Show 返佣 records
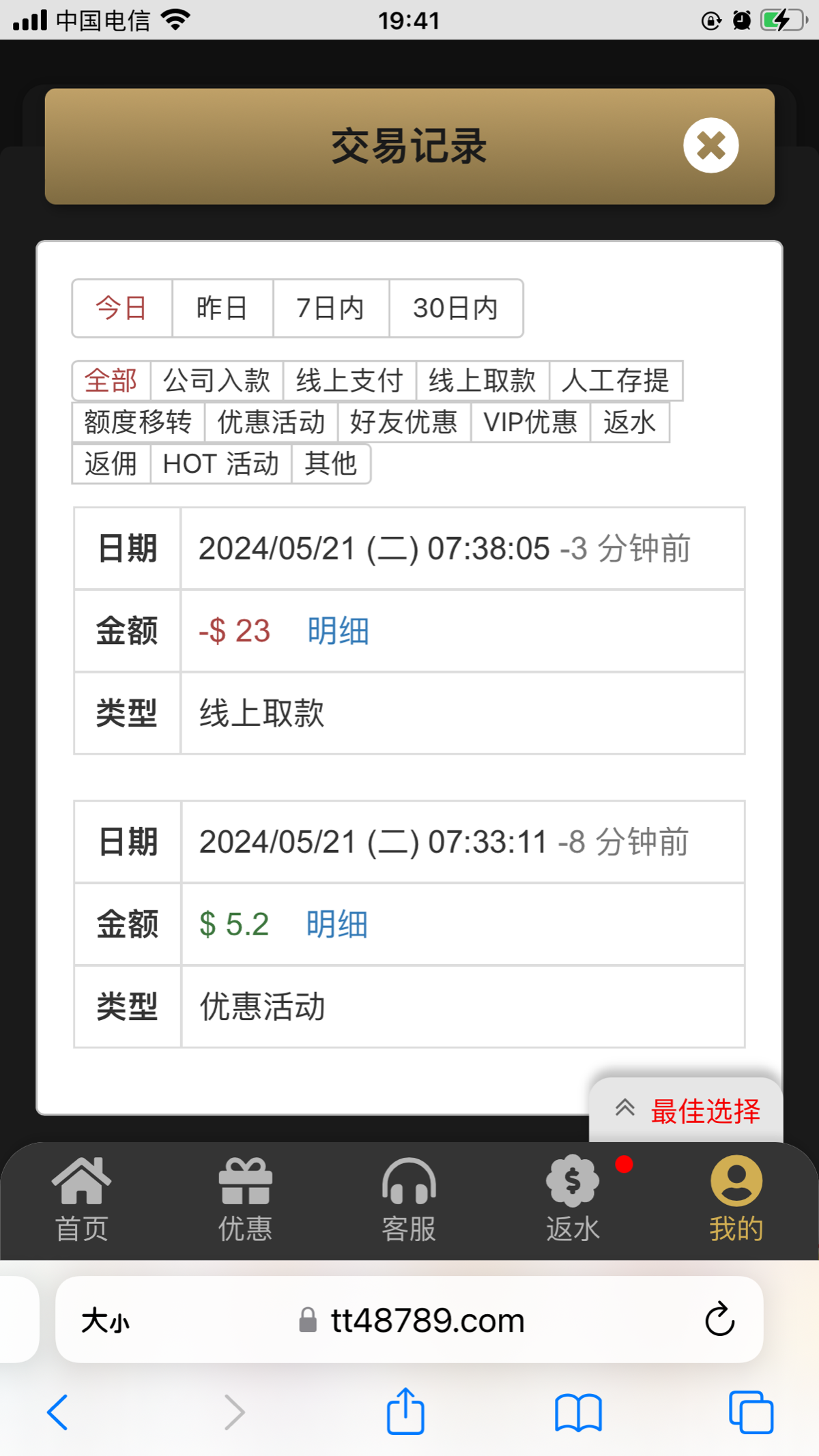819x1456 pixels. pos(111,464)
